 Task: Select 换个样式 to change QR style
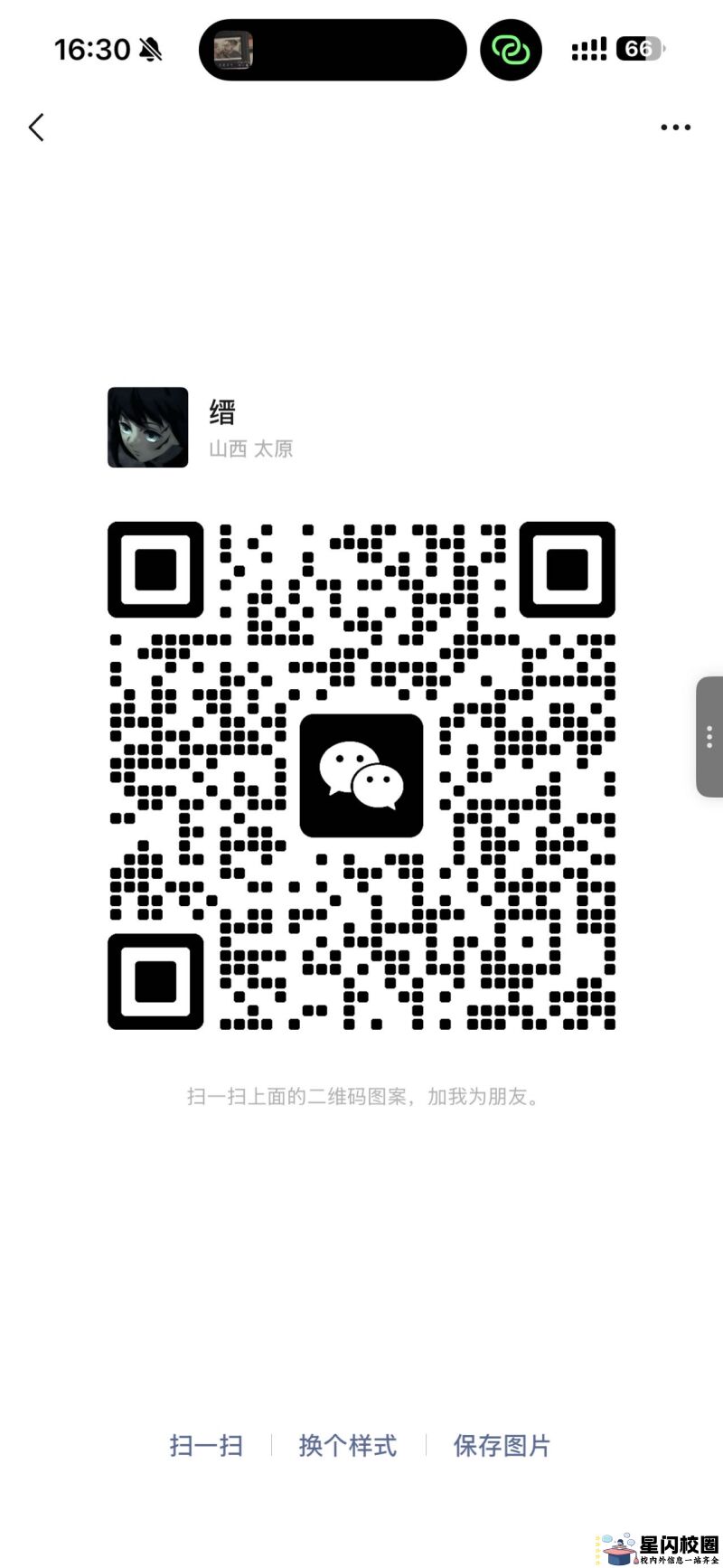[348, 1445]
